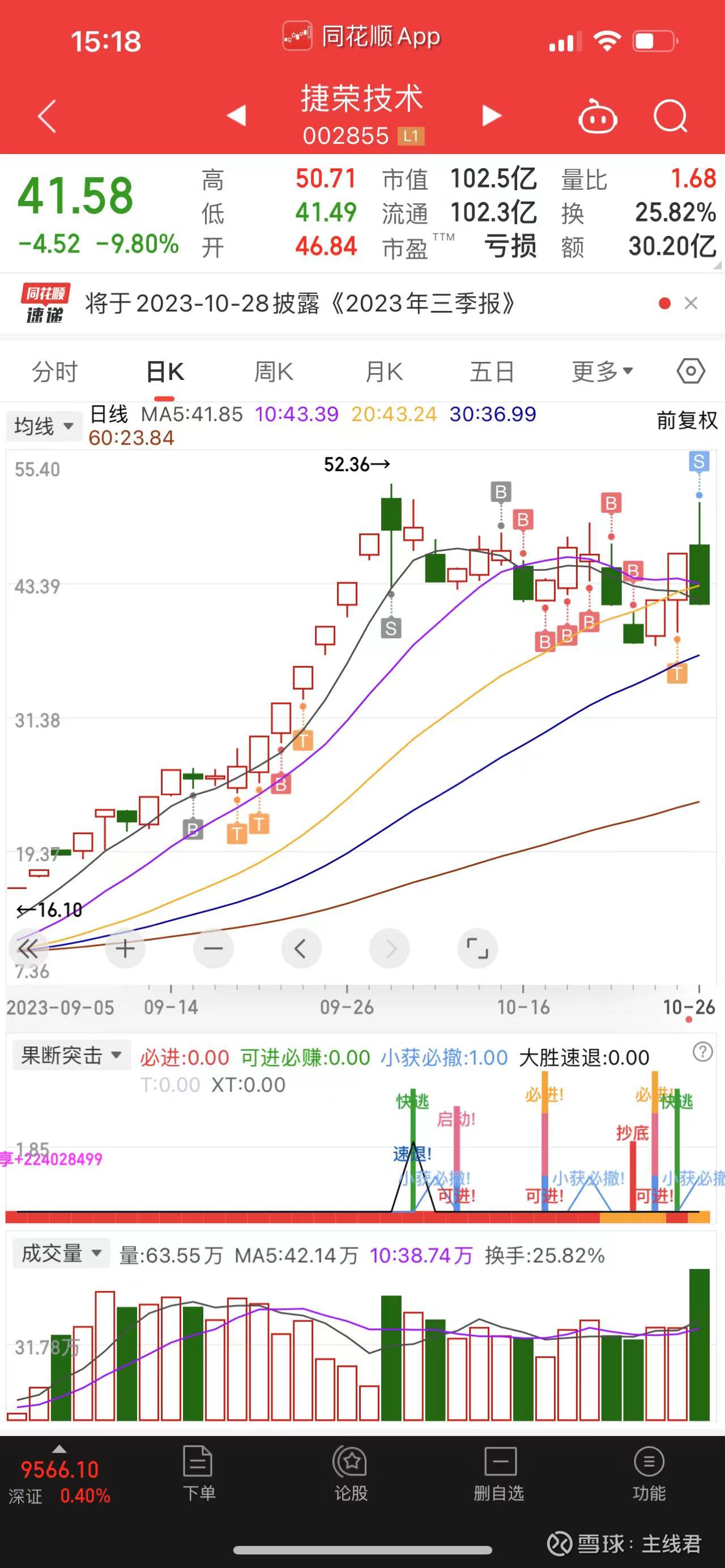Navigate back using the back arrow
The height and width of the screenshot is (1568, 725).
(x=46, y=117)
